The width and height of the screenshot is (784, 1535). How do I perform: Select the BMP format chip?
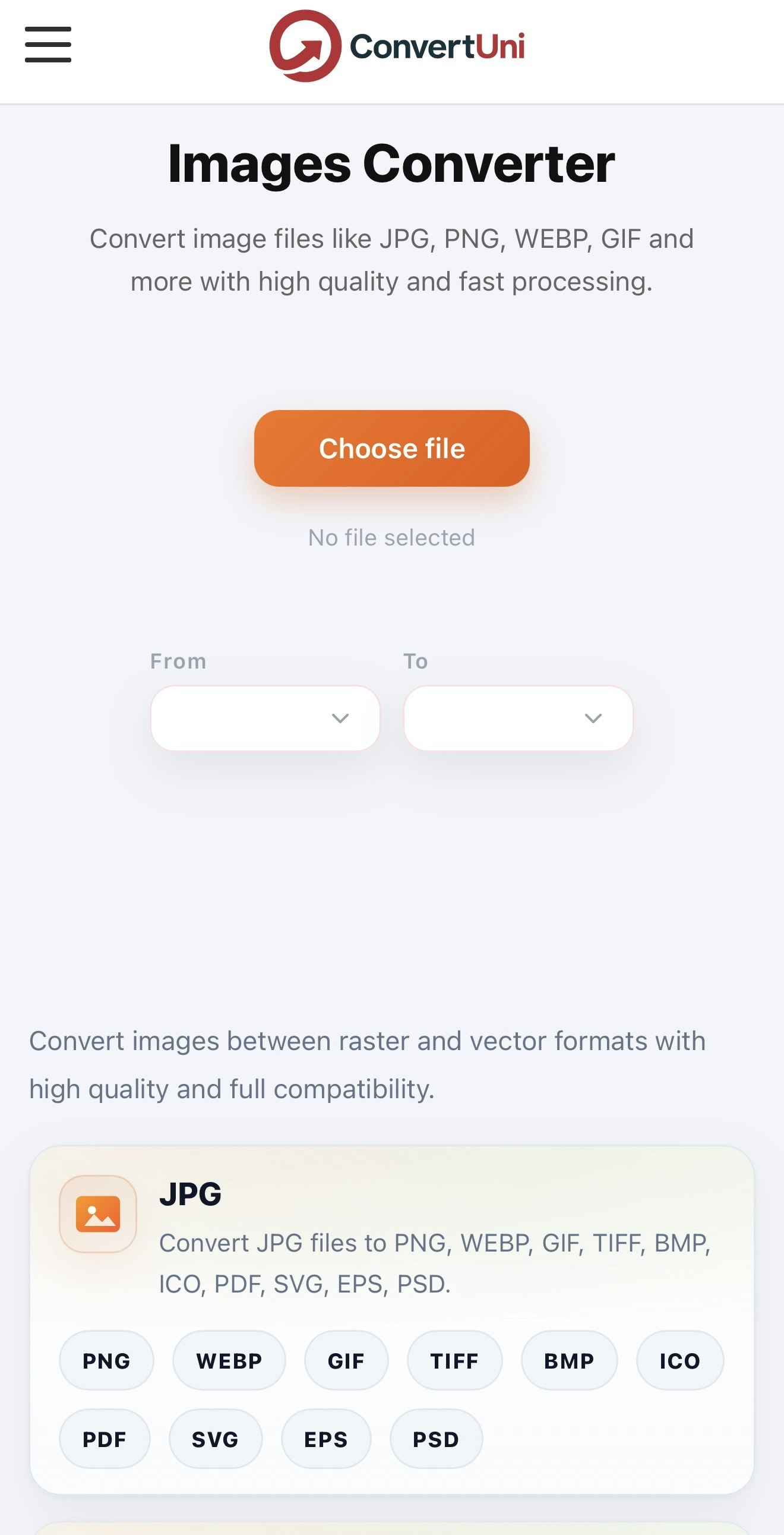(570, 1360)
